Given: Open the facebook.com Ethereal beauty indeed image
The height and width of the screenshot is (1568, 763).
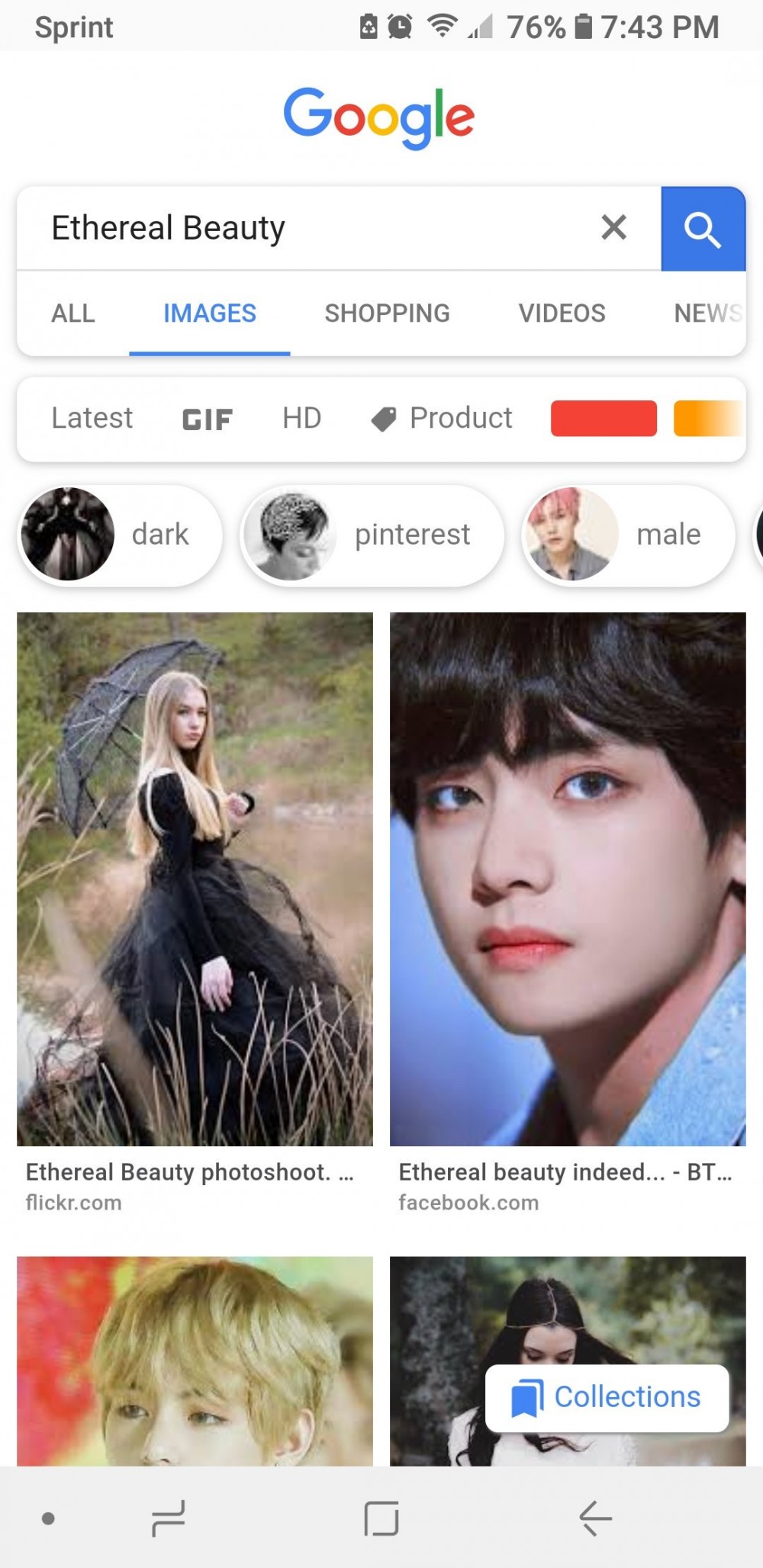Looking at the screenshot, I should 568,879.
